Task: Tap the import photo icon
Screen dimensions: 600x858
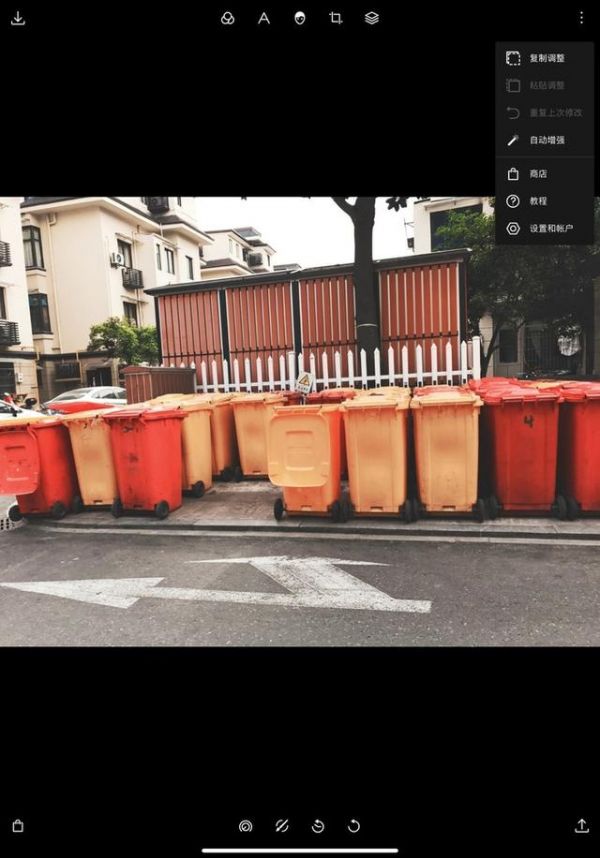Action: (18, 18)
